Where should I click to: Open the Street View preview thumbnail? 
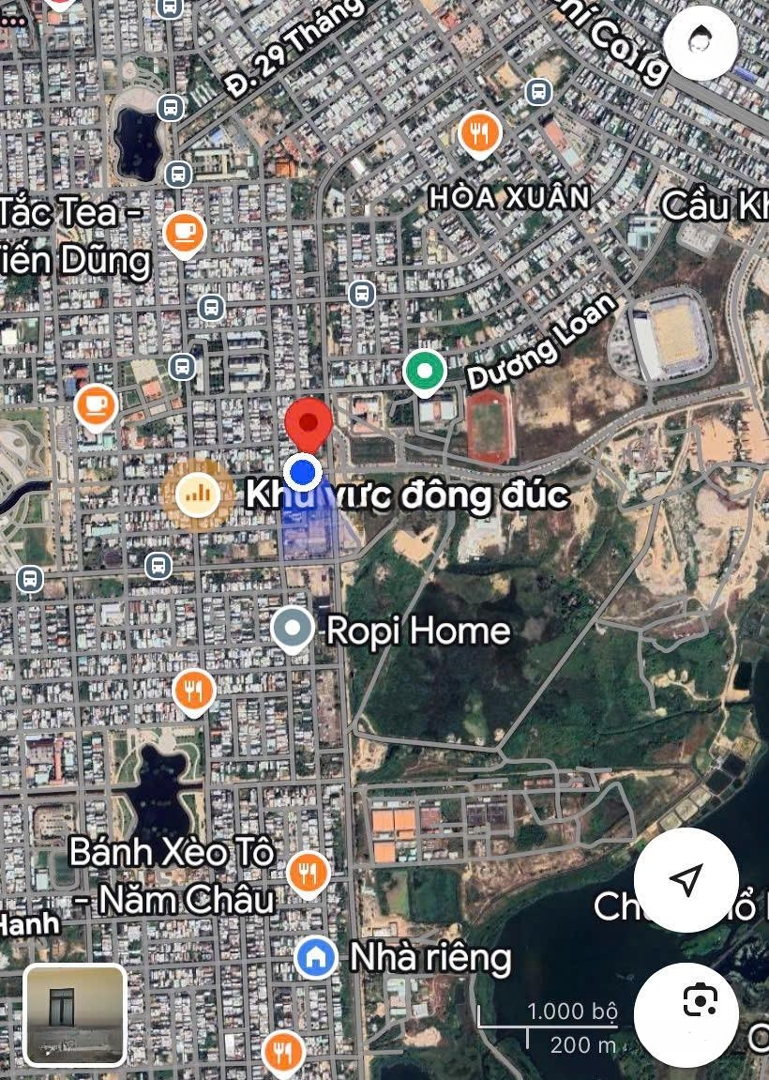[75, 1014]
